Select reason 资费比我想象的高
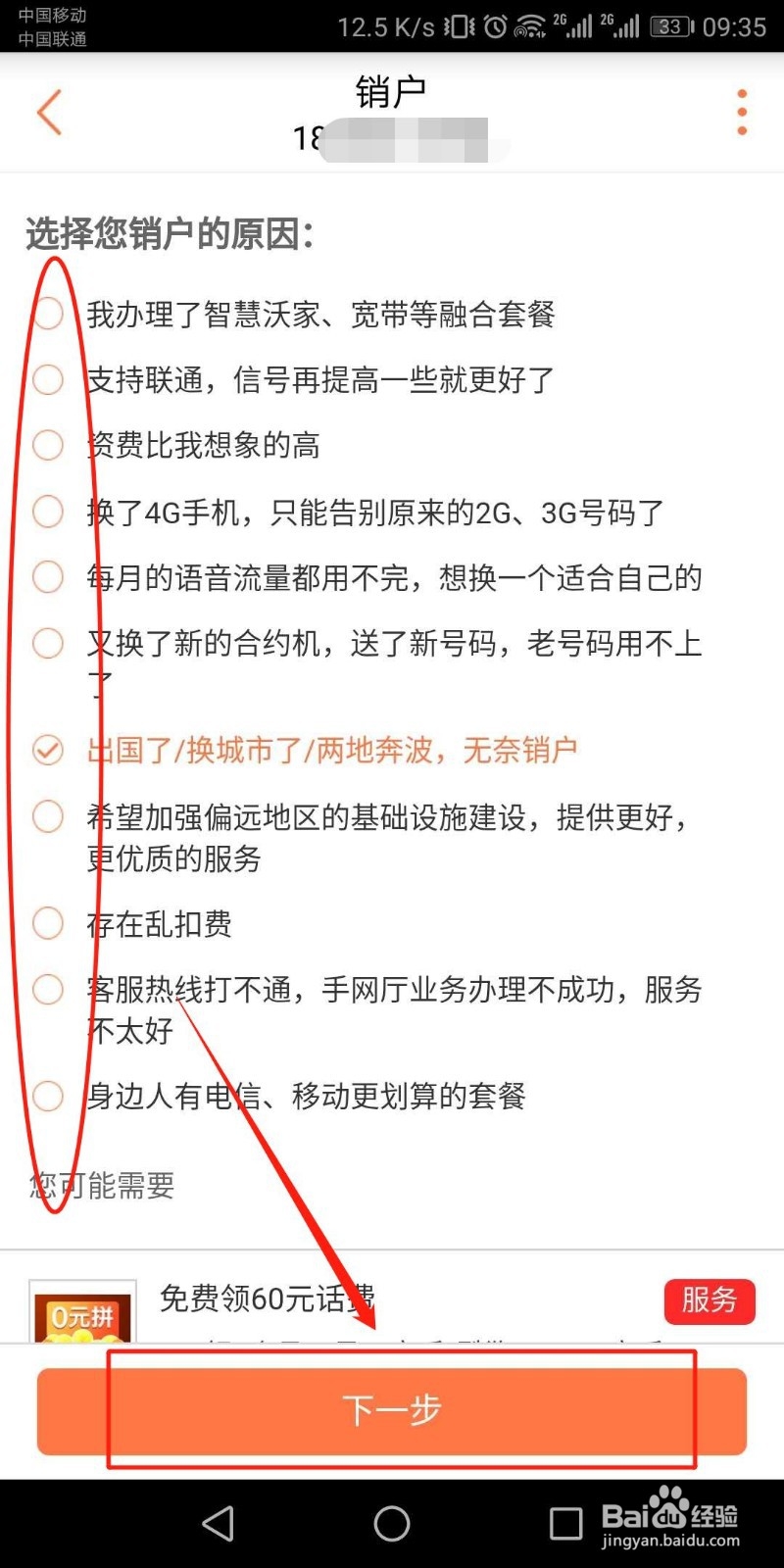The height and width of the screenshot is (1568, 784). tap(47, 446)
